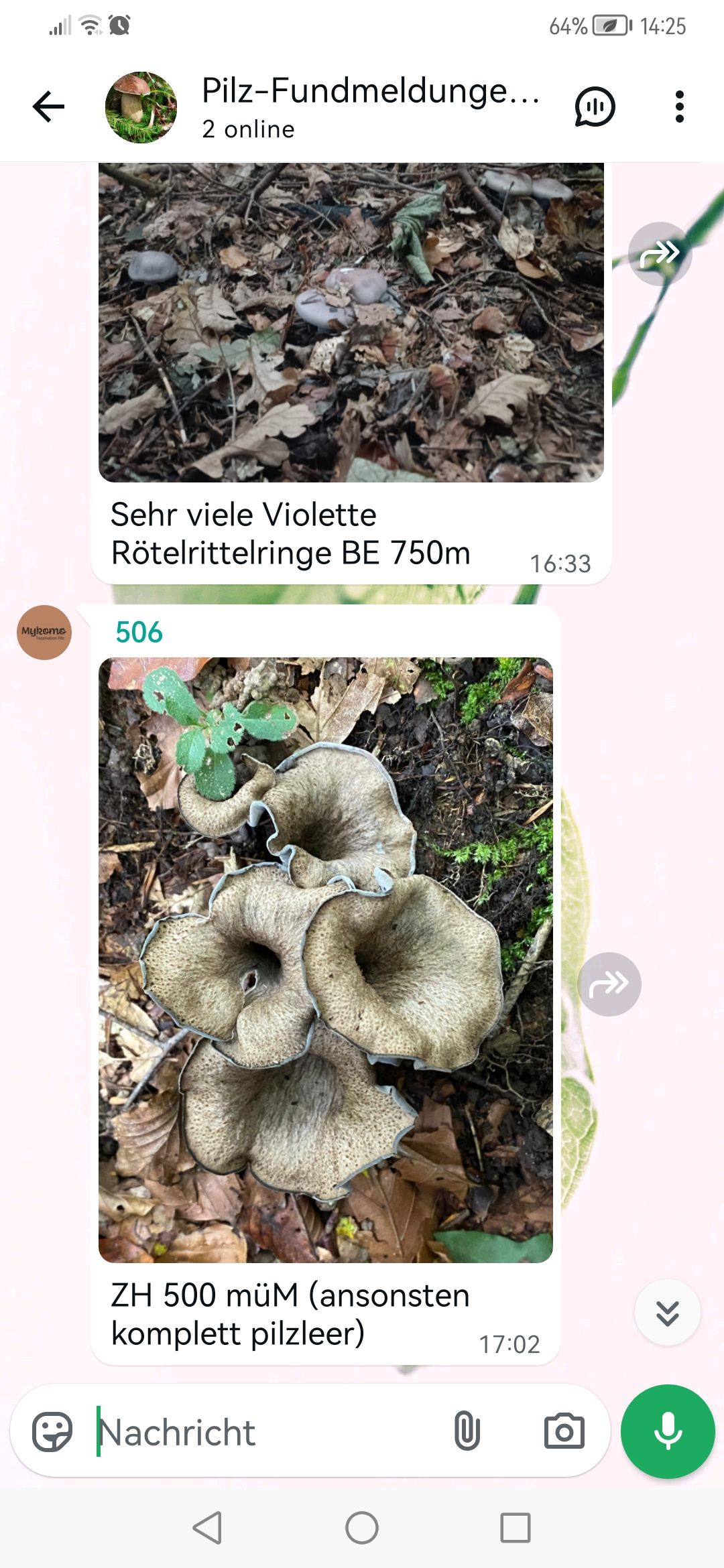Forward the Violette Rötelrittelringe photo message
Viewport: 724px width, 1568px height.
(660, 254)
